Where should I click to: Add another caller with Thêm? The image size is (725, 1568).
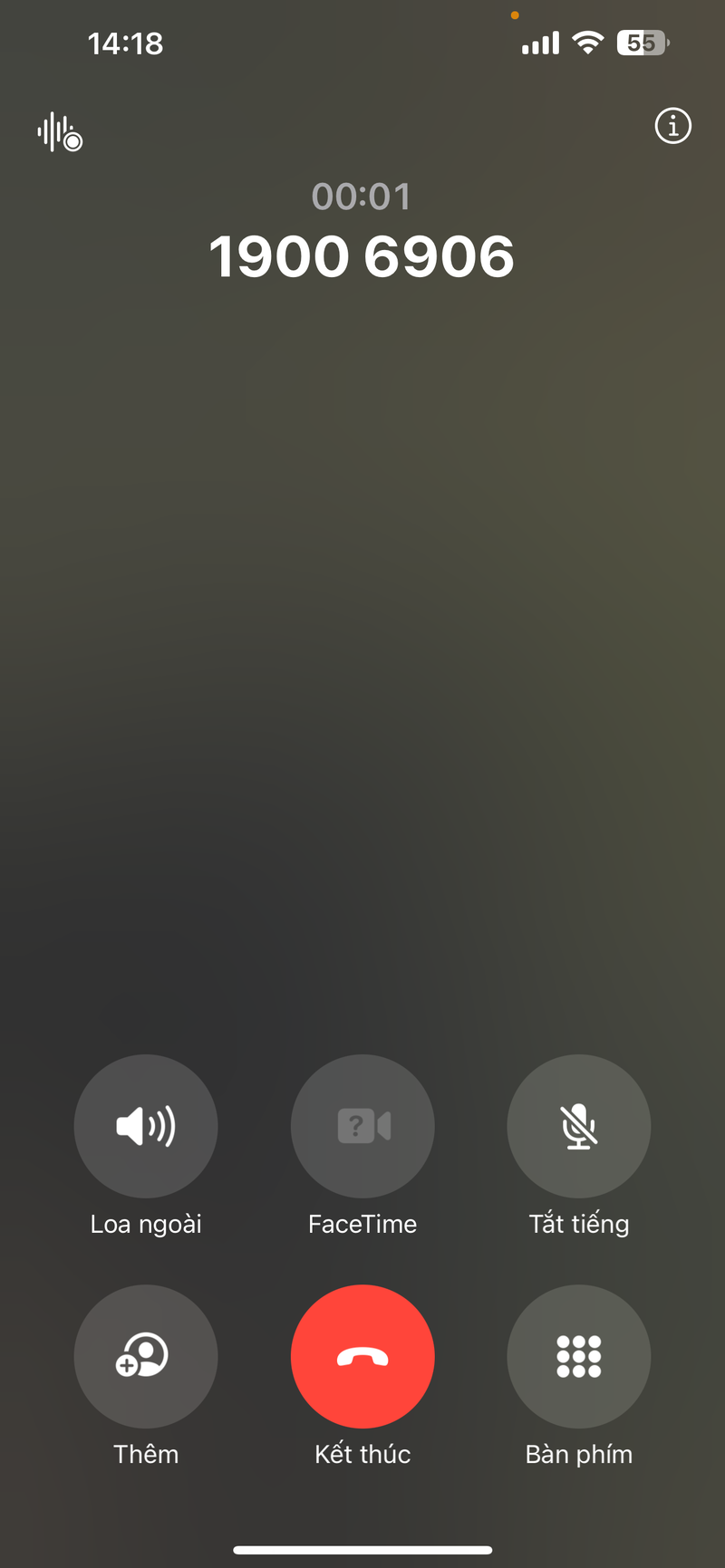point(146,1356)
